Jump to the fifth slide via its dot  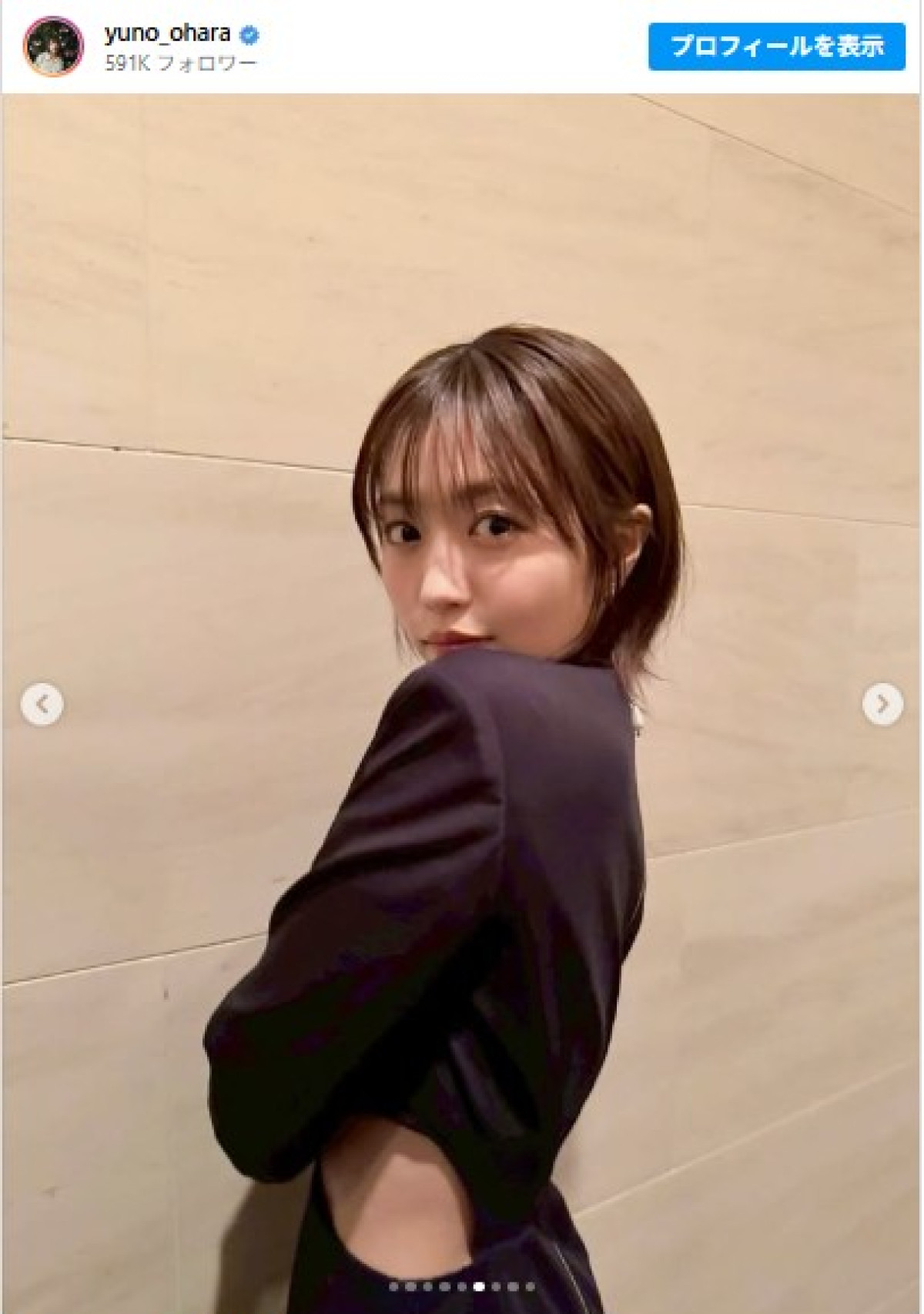tap(461, 1286)
